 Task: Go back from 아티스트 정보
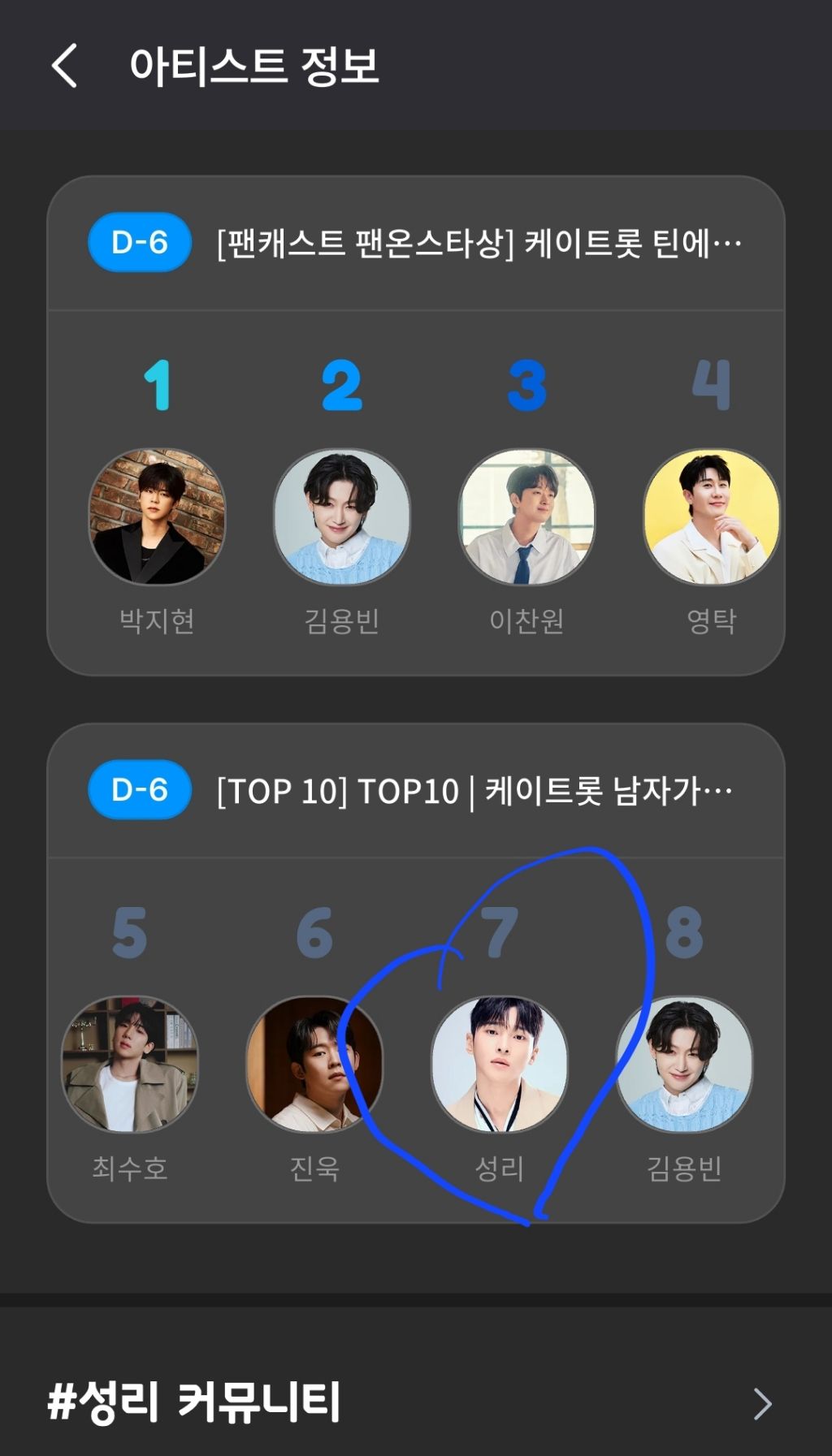pos(65,66)
